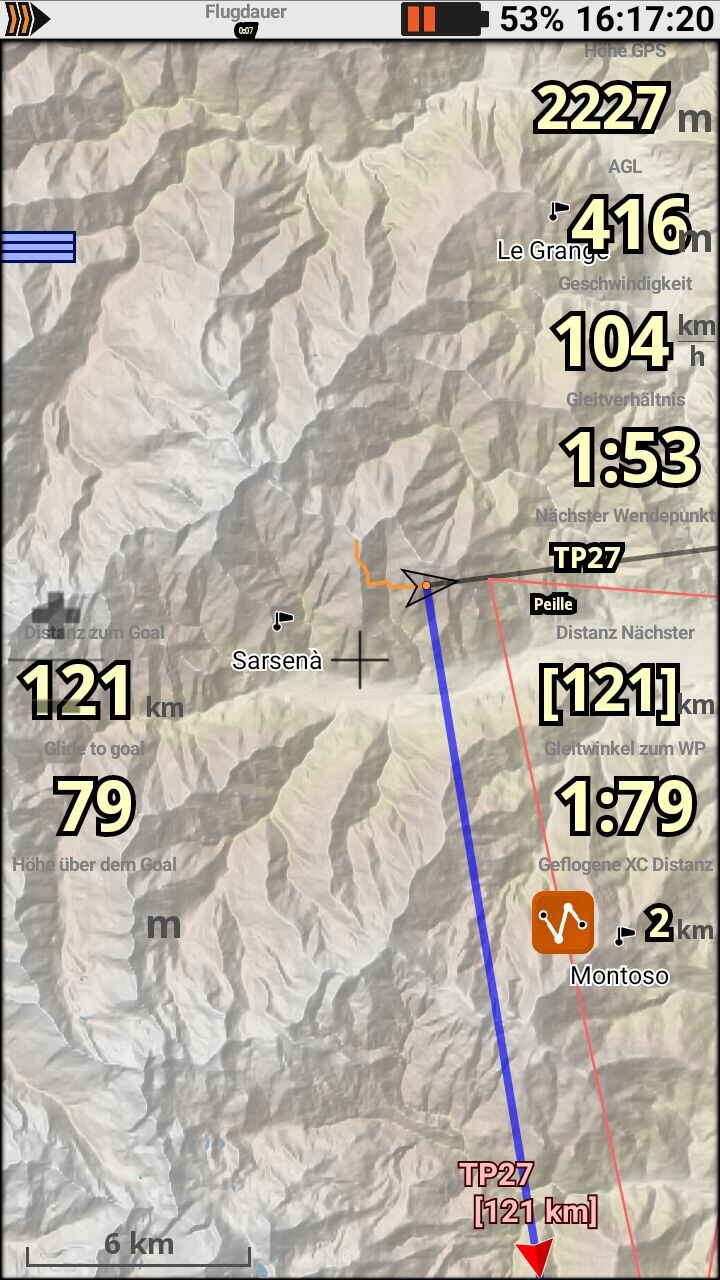Tap the orange XC route icon
The width and height of the screenshot is (720, 1280).
click(563, 922)
